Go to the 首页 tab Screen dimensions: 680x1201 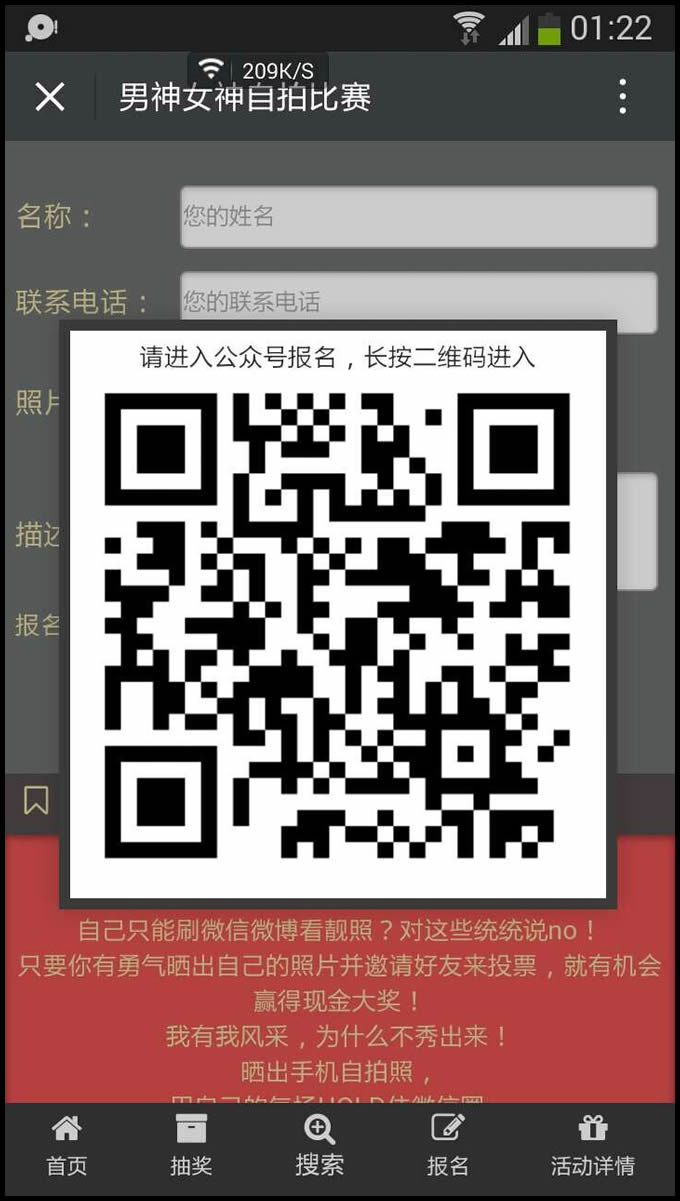point(66,1146)
